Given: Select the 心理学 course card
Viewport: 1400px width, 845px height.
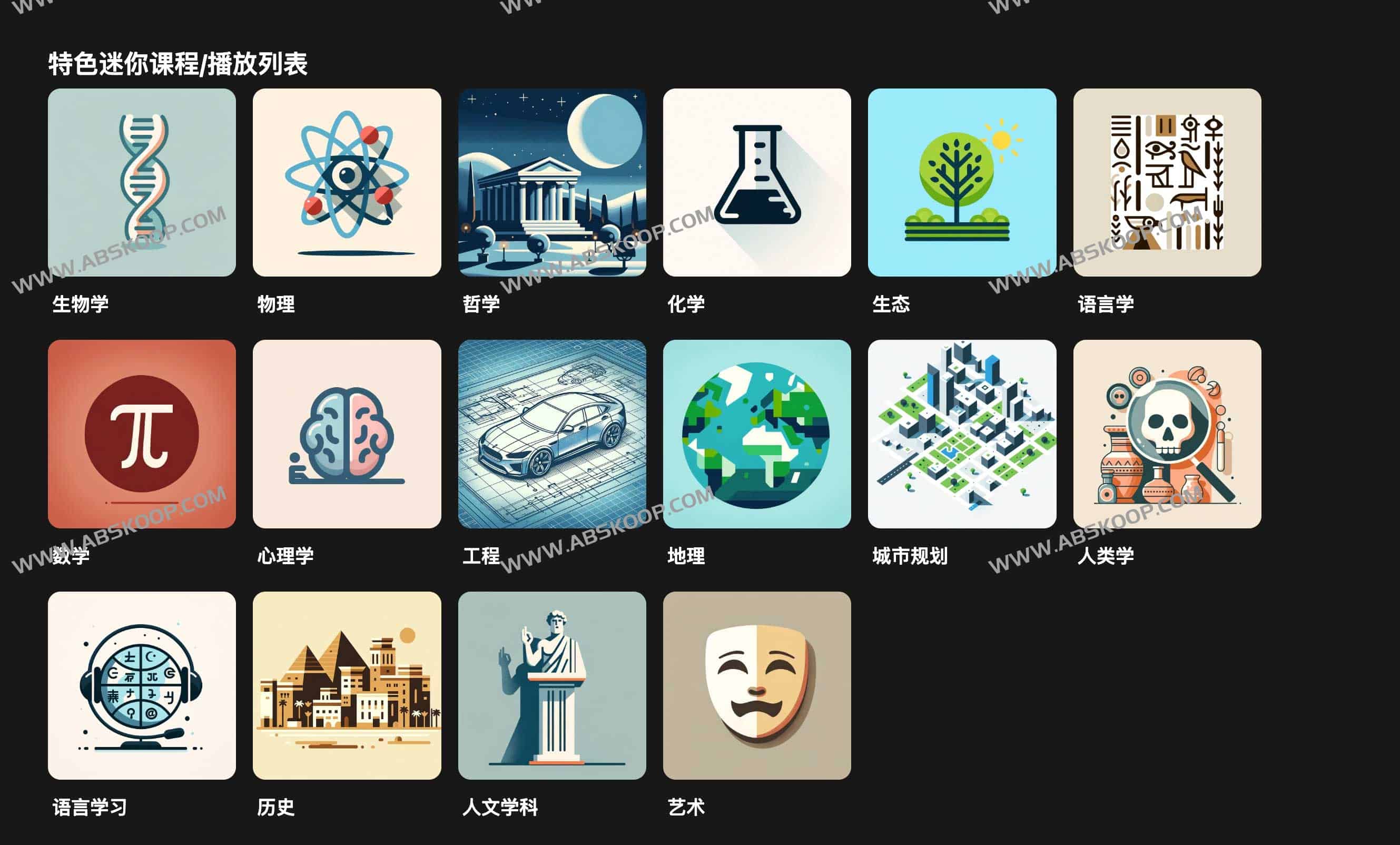Looking at the screenshot, I should click(x=347, y=434).
